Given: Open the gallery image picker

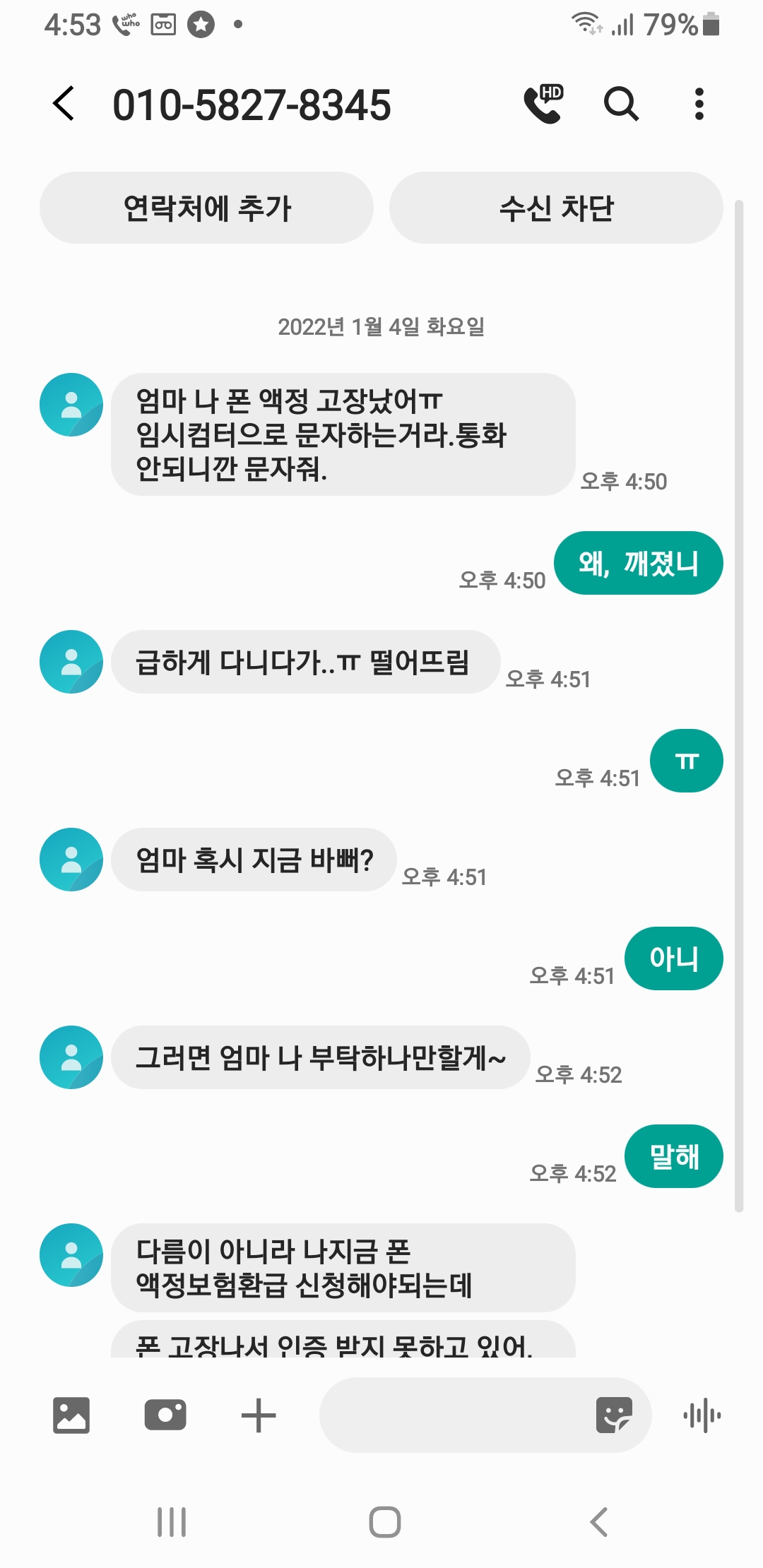Looking at the screenshot, I should 71,1415.
